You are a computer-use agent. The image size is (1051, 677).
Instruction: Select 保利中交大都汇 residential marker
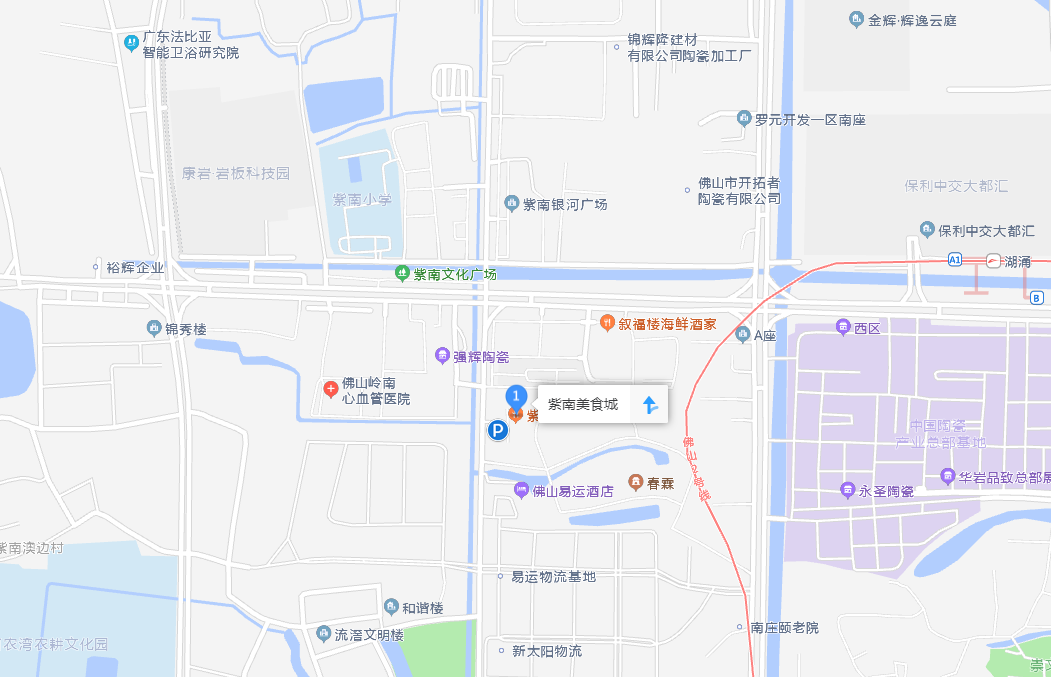928,230
